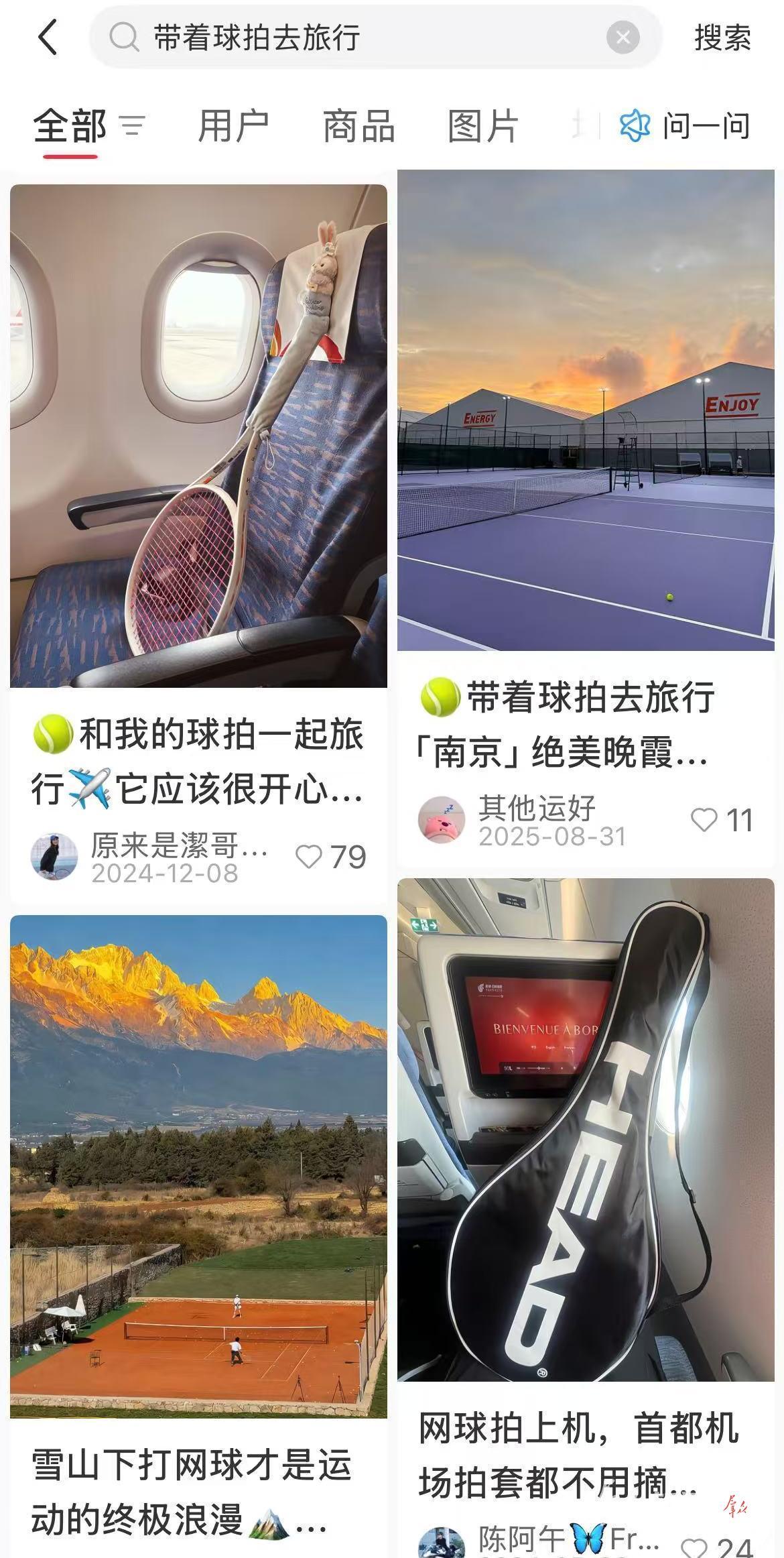Clear the search text with the X
784x1558 pixels.
pos(623,38)
